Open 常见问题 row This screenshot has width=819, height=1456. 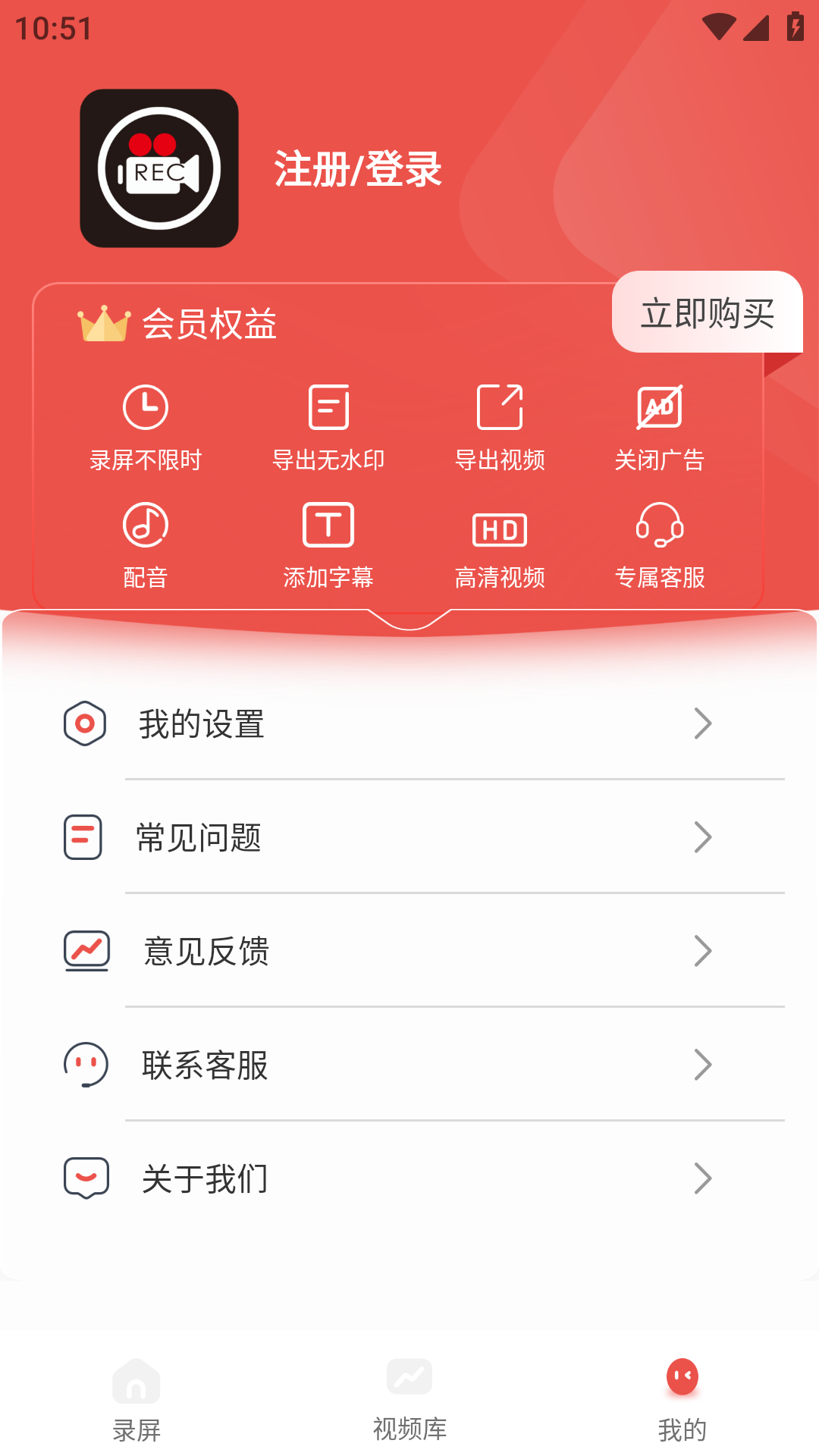(409, 838)
